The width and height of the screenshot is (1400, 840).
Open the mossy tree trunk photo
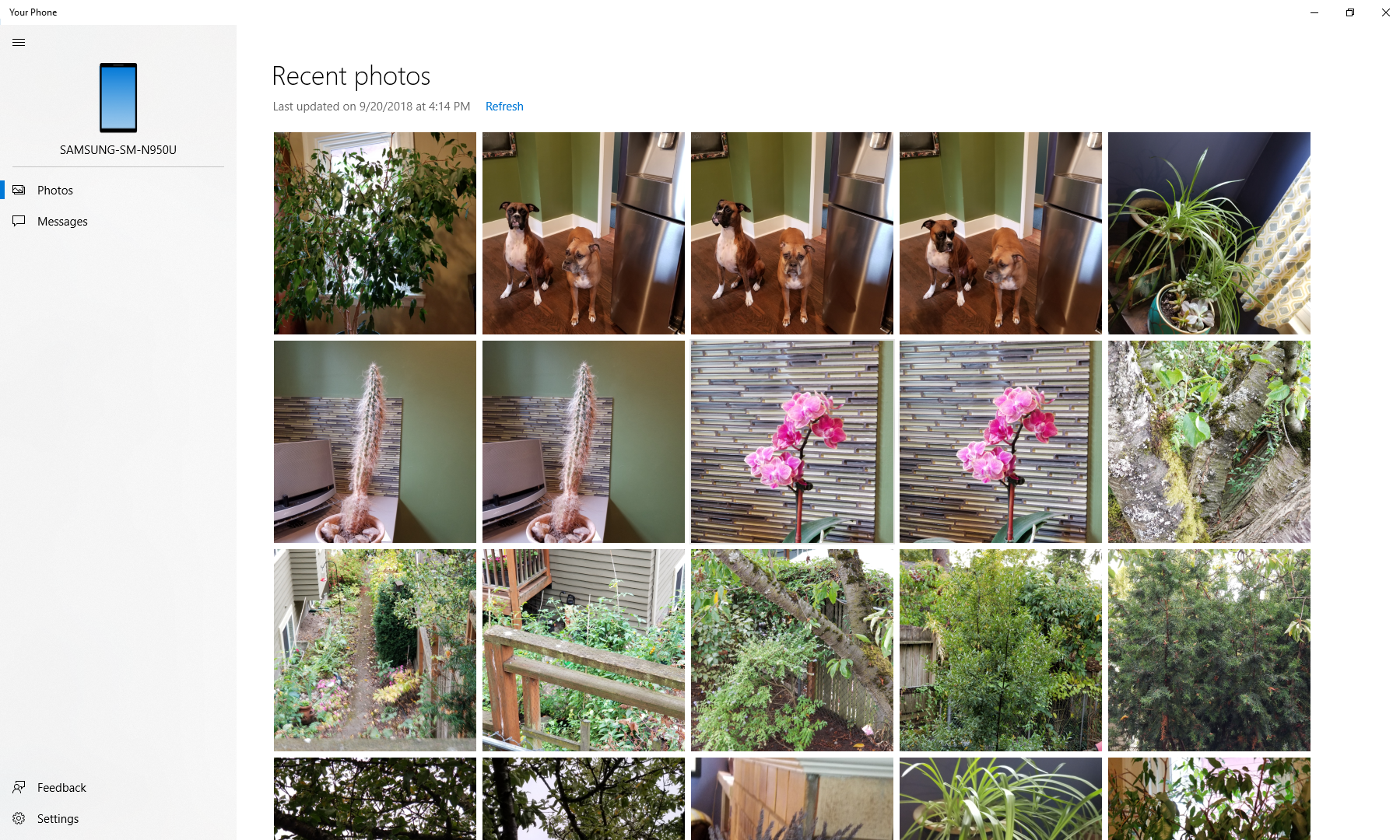pos(1209,441)
